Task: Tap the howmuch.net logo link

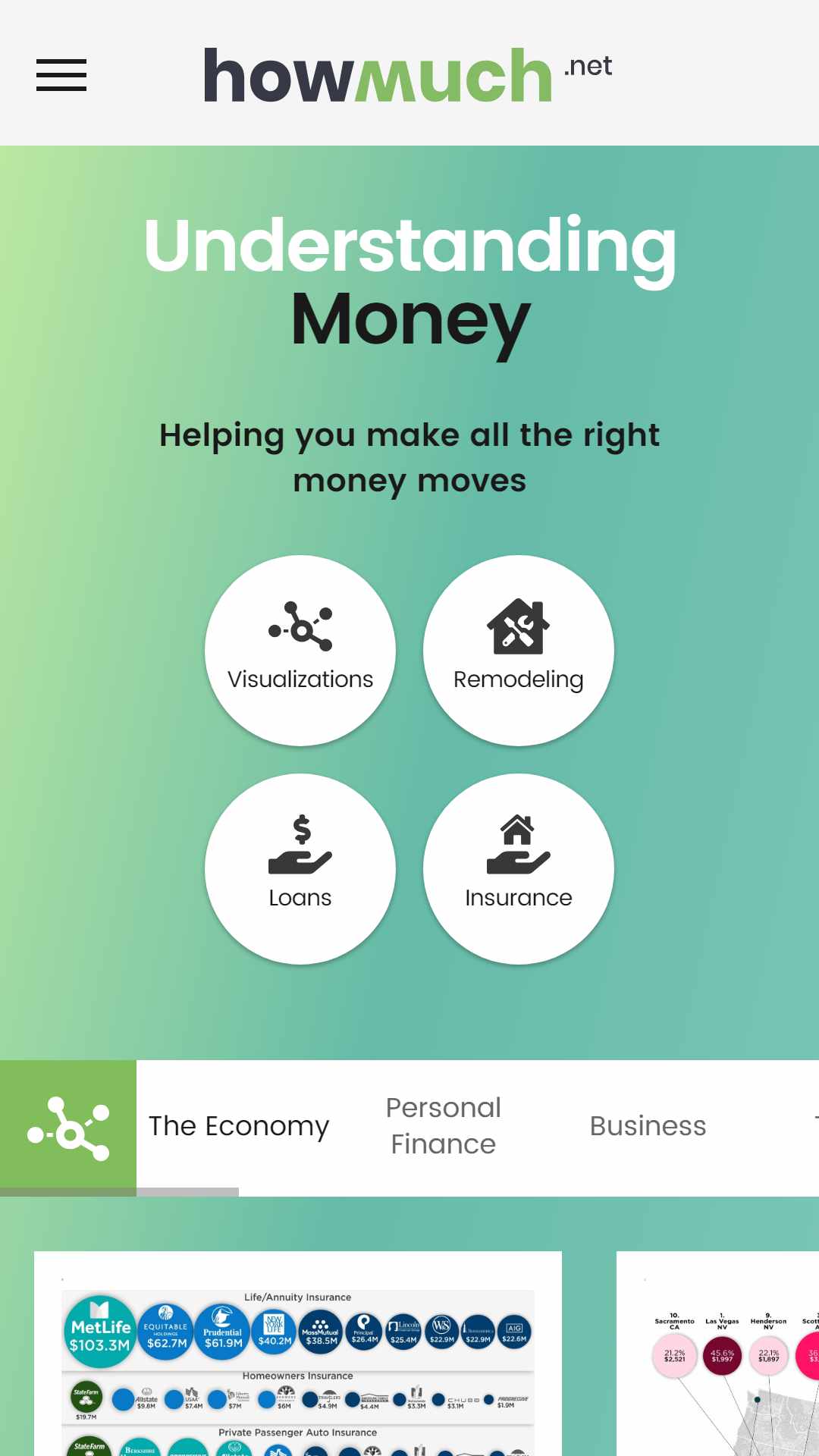Action: [408, 74]
